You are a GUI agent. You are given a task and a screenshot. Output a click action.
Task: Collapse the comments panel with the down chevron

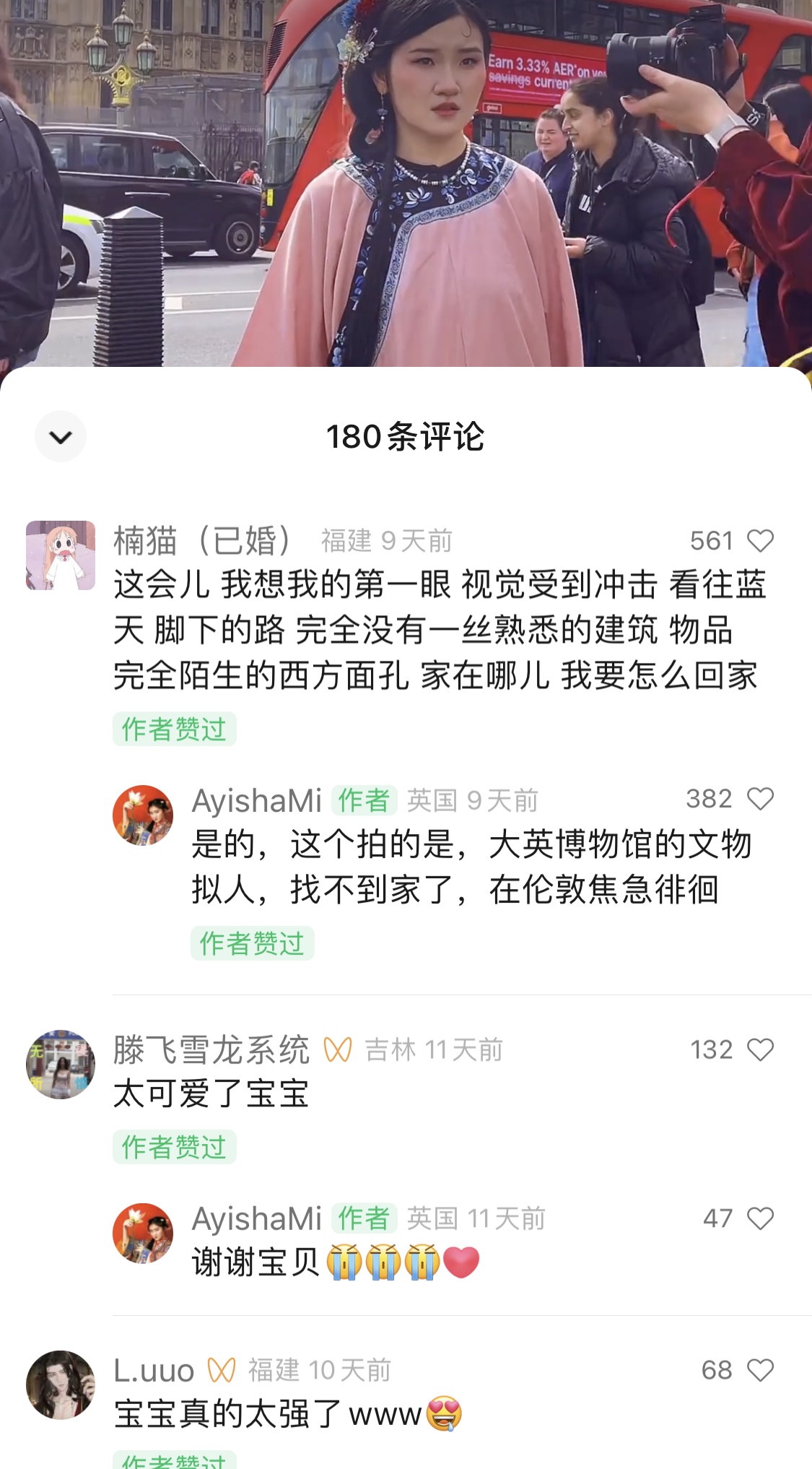[61, 436]
